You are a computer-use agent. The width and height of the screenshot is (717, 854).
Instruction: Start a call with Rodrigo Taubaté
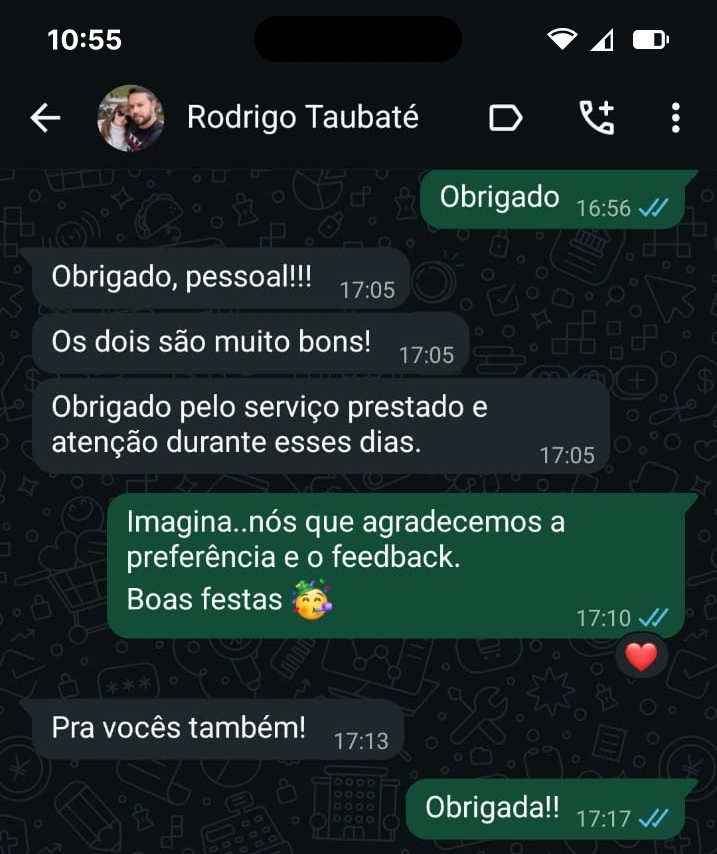coord(597,119)
